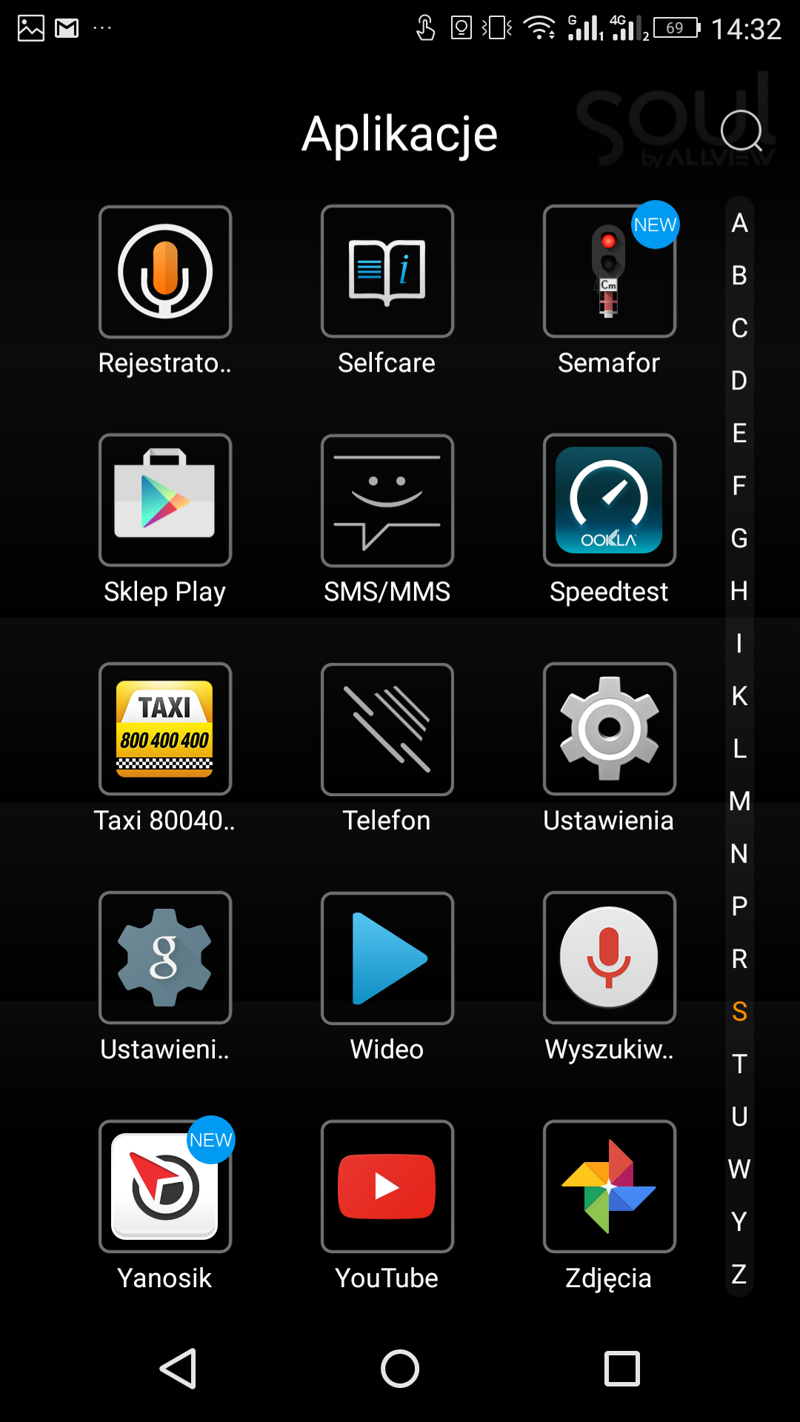Open the Taxi 800400400 app
The width and height of the screenshot is (800, 1422).
[x=165, y=729]
